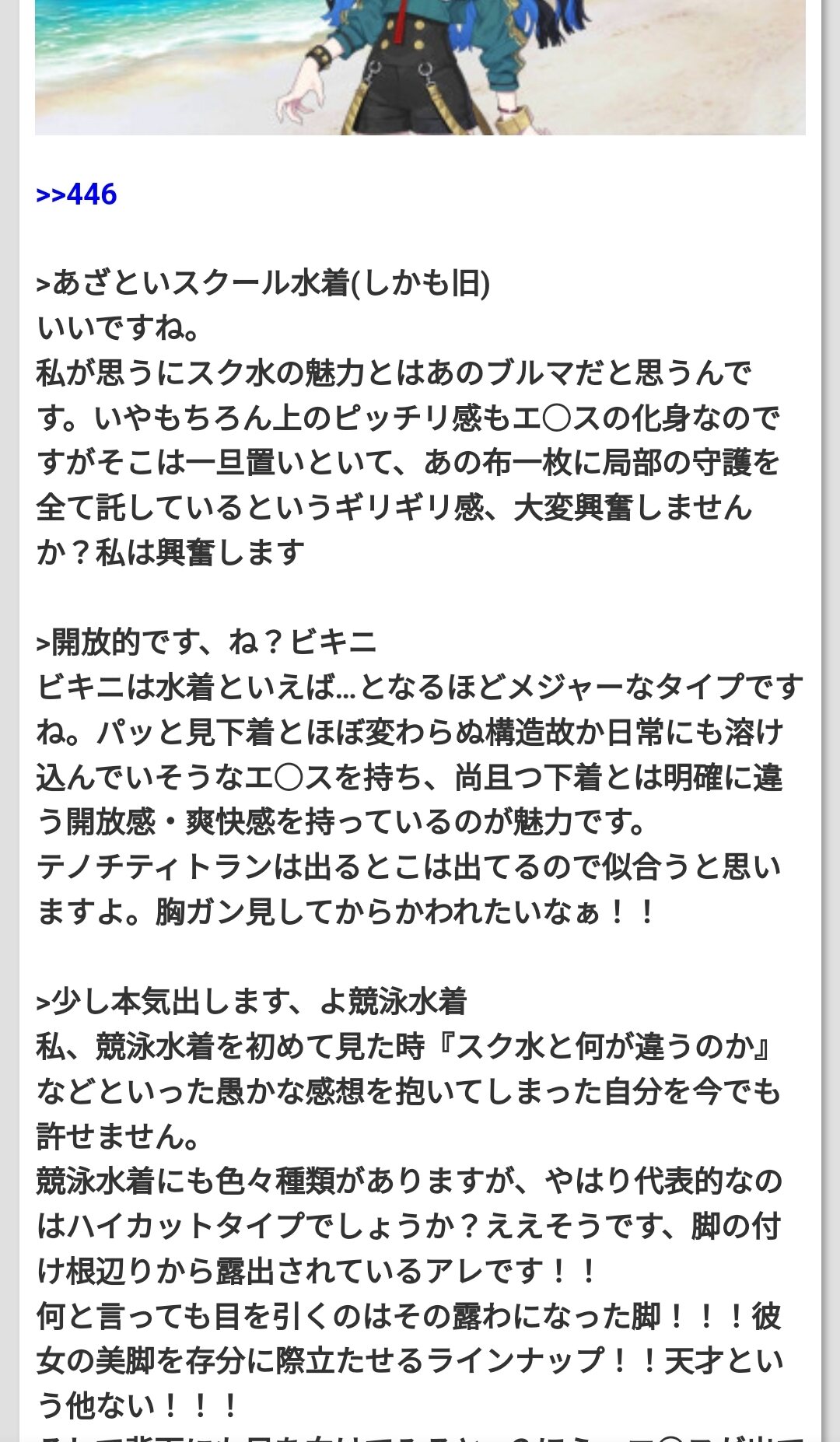The image size is (840, 1442).
Task: Open the attached beach character image
Action: 420,66
